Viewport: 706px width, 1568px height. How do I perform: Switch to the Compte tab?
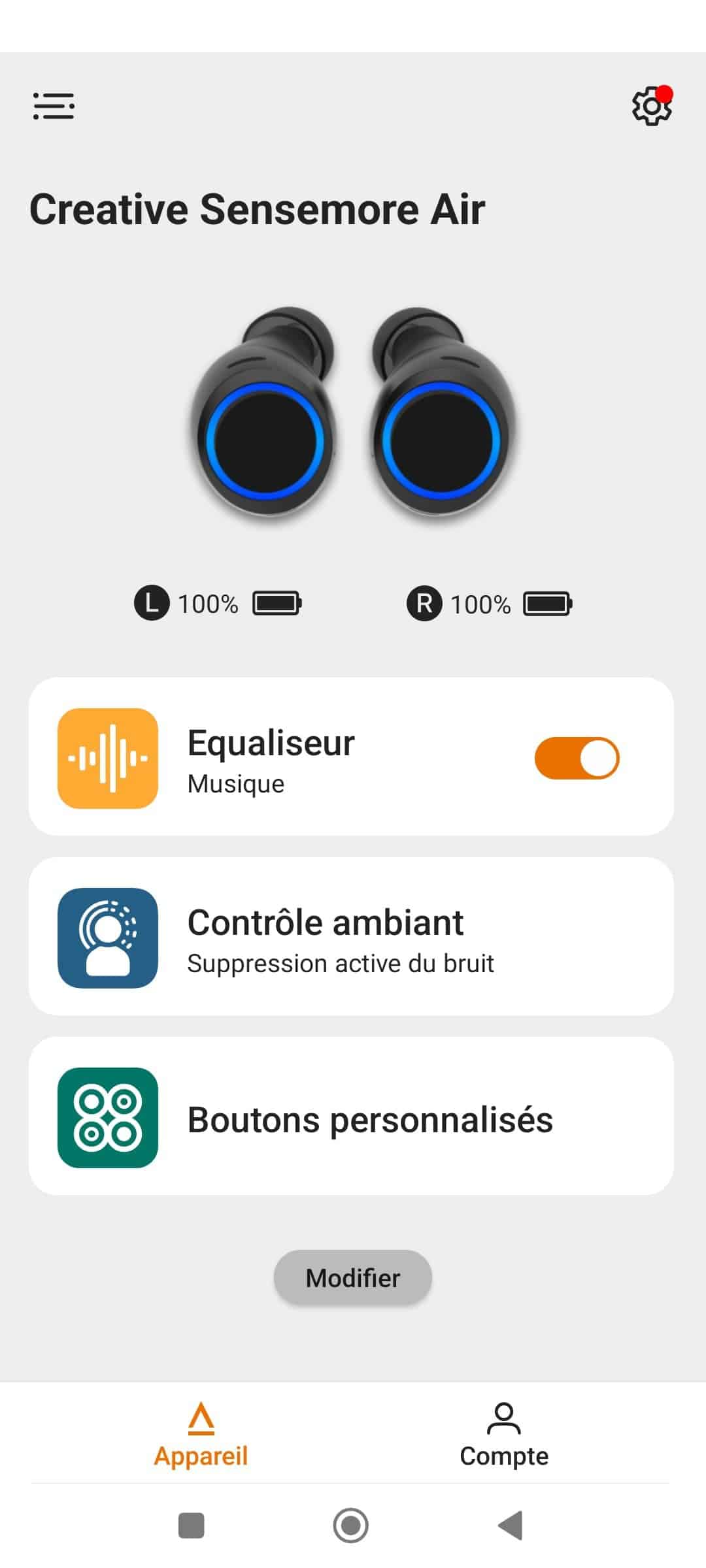[x=504, y=1435]
